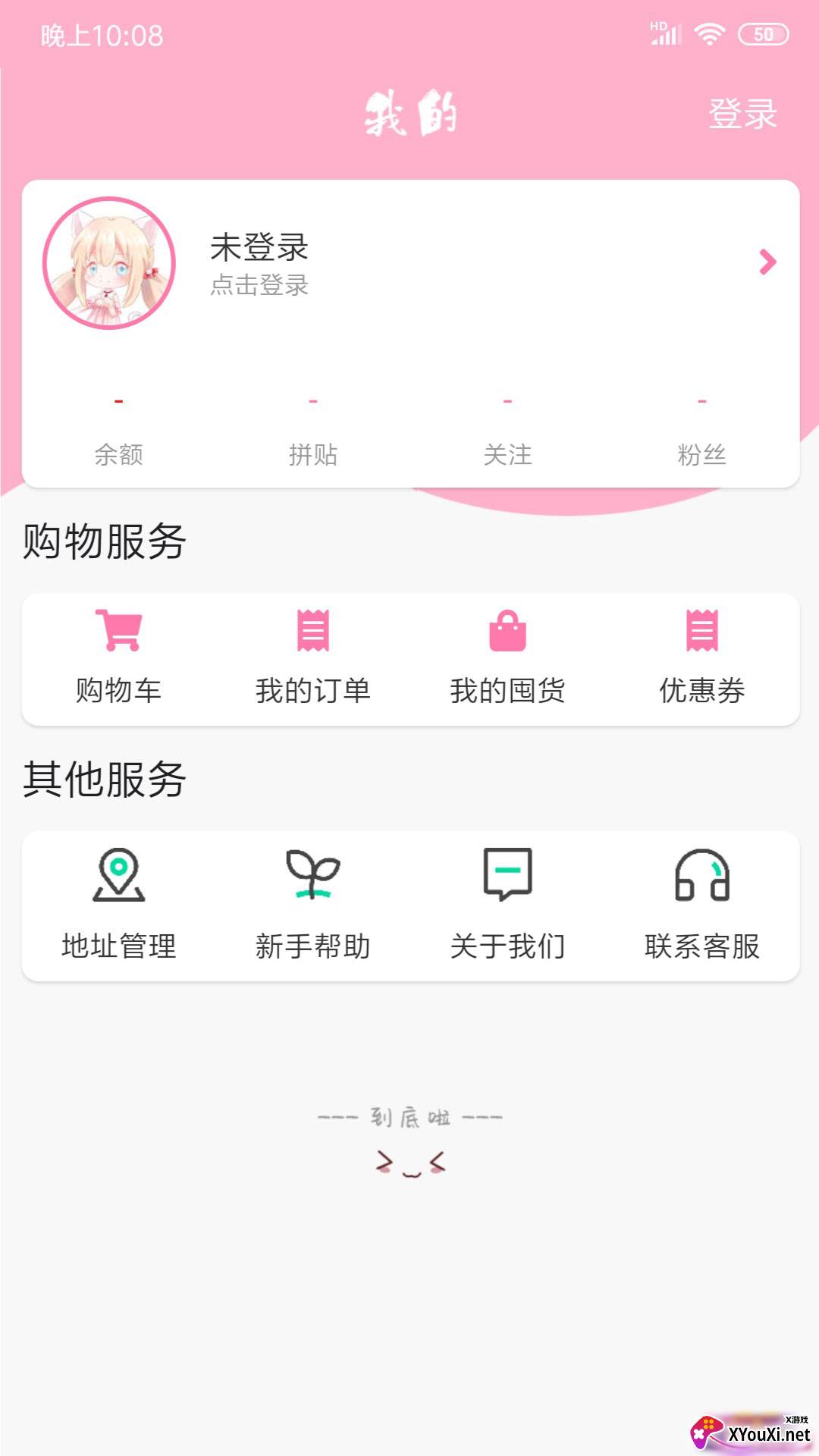This screenshot has height=1456, width=819.
Task: Click the 登录 button at top right
Action: pos(742,114)
